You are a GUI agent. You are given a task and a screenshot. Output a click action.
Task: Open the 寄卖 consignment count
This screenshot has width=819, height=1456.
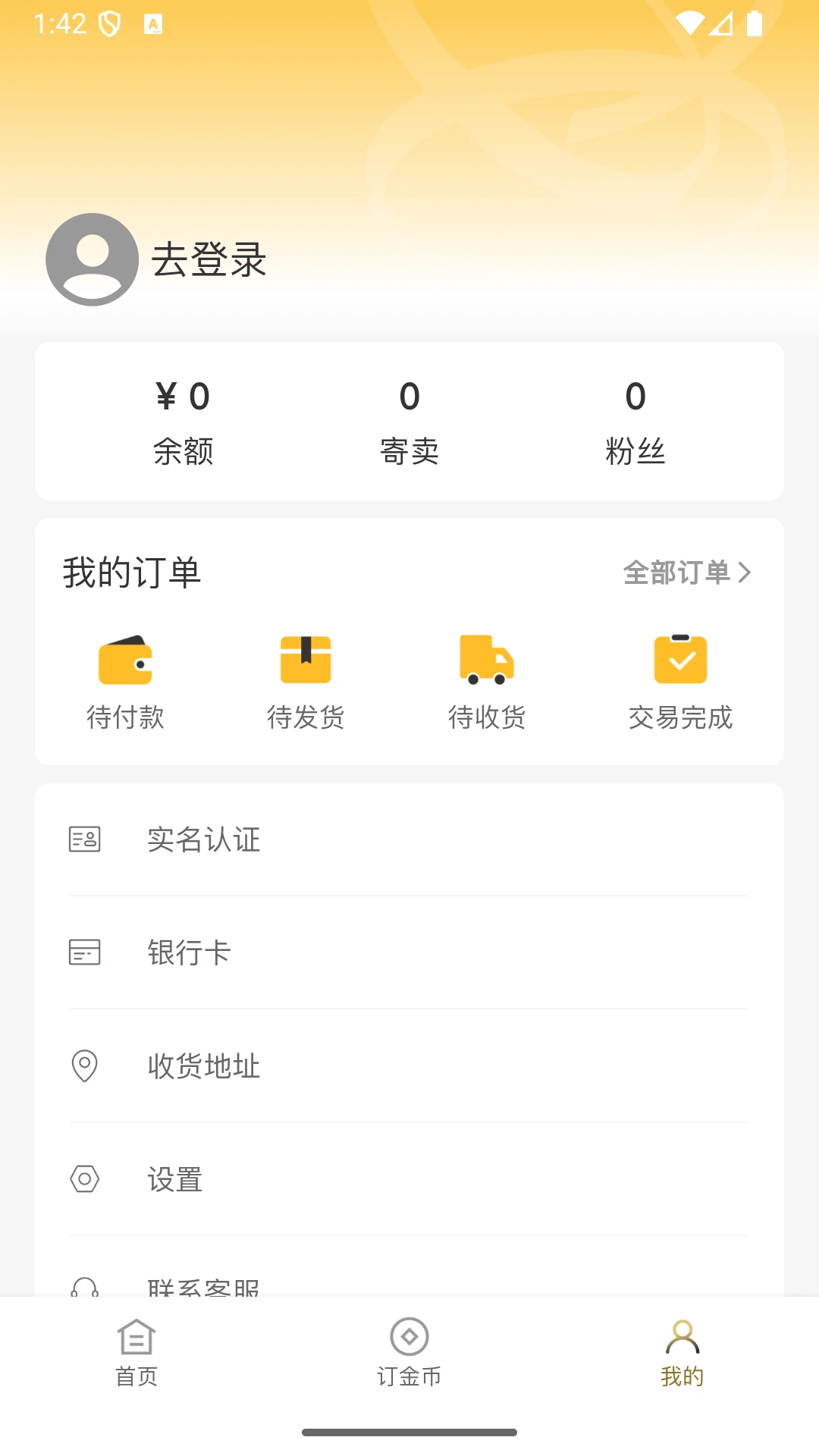click(409, 421)
